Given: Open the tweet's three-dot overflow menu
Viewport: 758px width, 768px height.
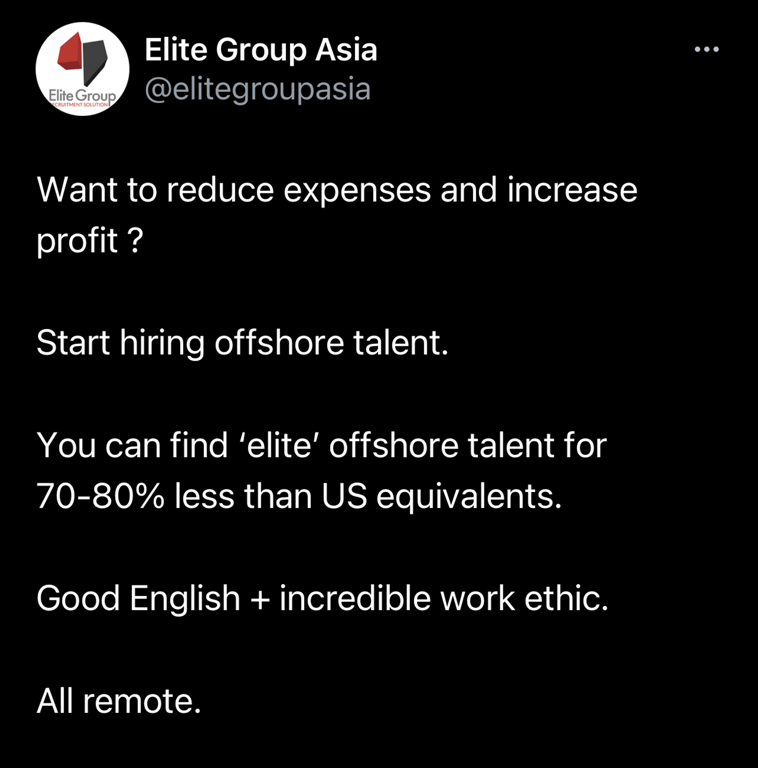Looking at the screenshot, I should (706, 49).
